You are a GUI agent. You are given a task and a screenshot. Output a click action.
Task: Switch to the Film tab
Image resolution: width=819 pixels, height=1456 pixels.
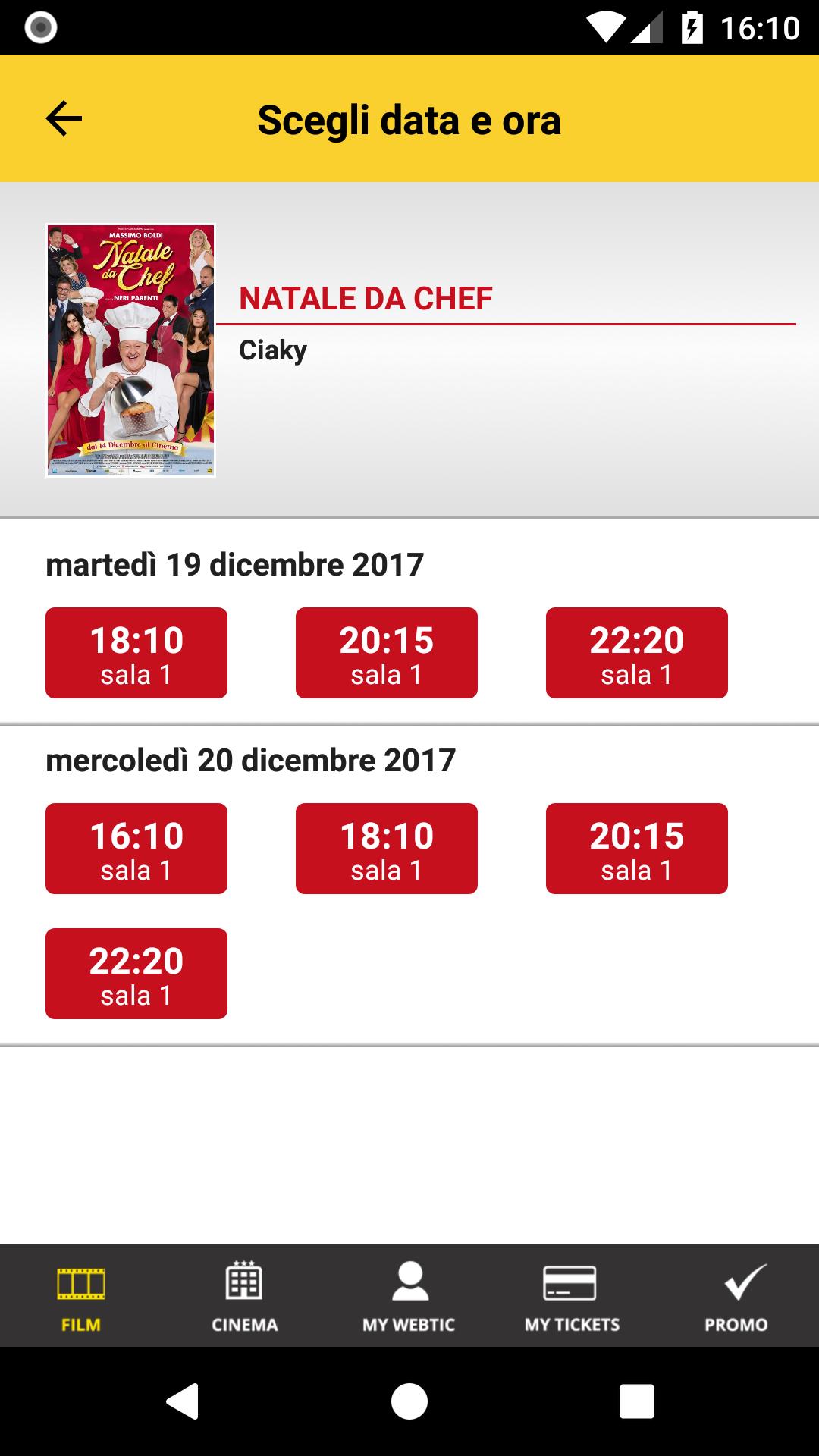(81, 1298)
